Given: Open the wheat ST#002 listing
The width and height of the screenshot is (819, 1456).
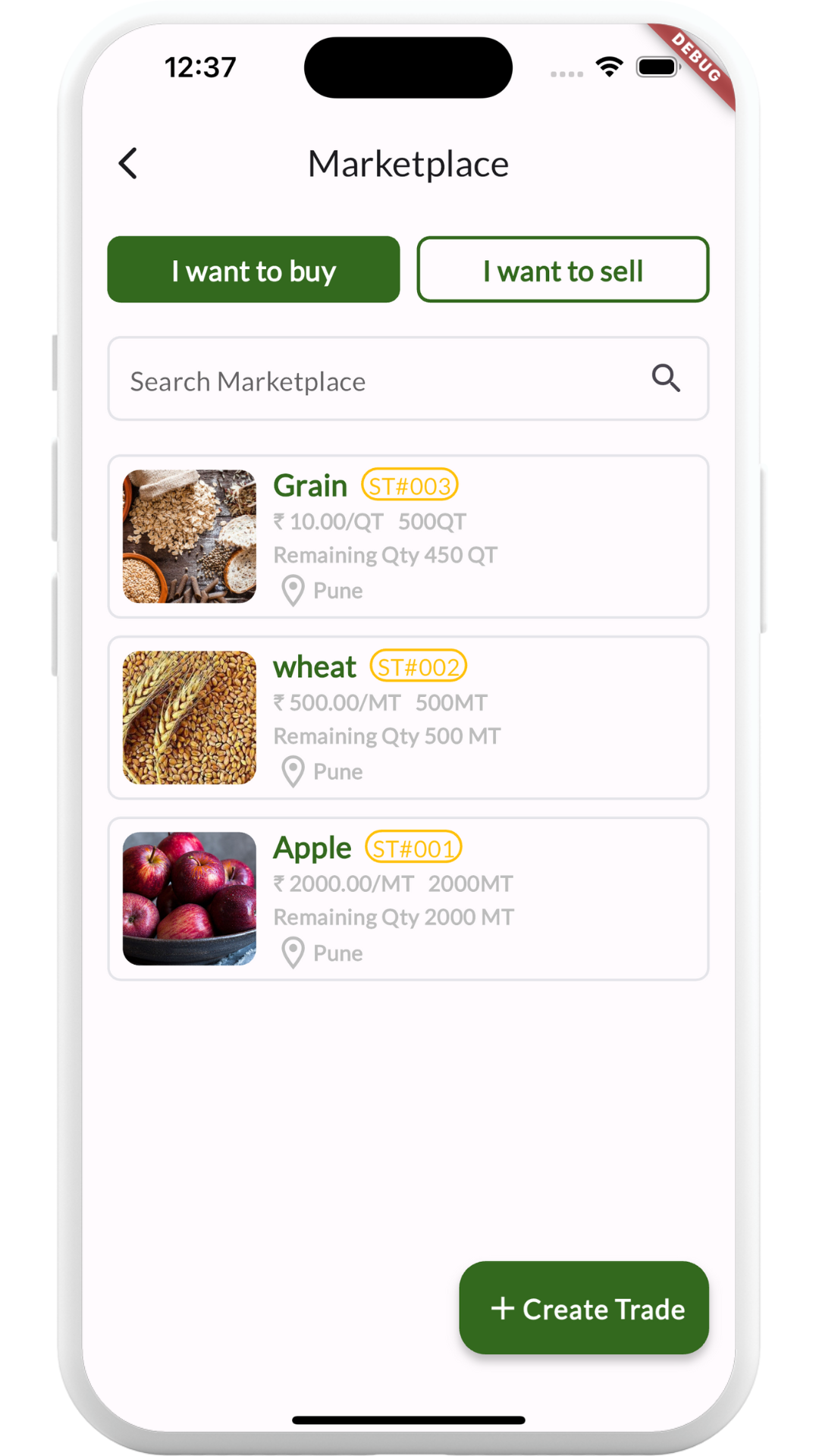Looking at the screenshot, I should click(x=408, y=717).
